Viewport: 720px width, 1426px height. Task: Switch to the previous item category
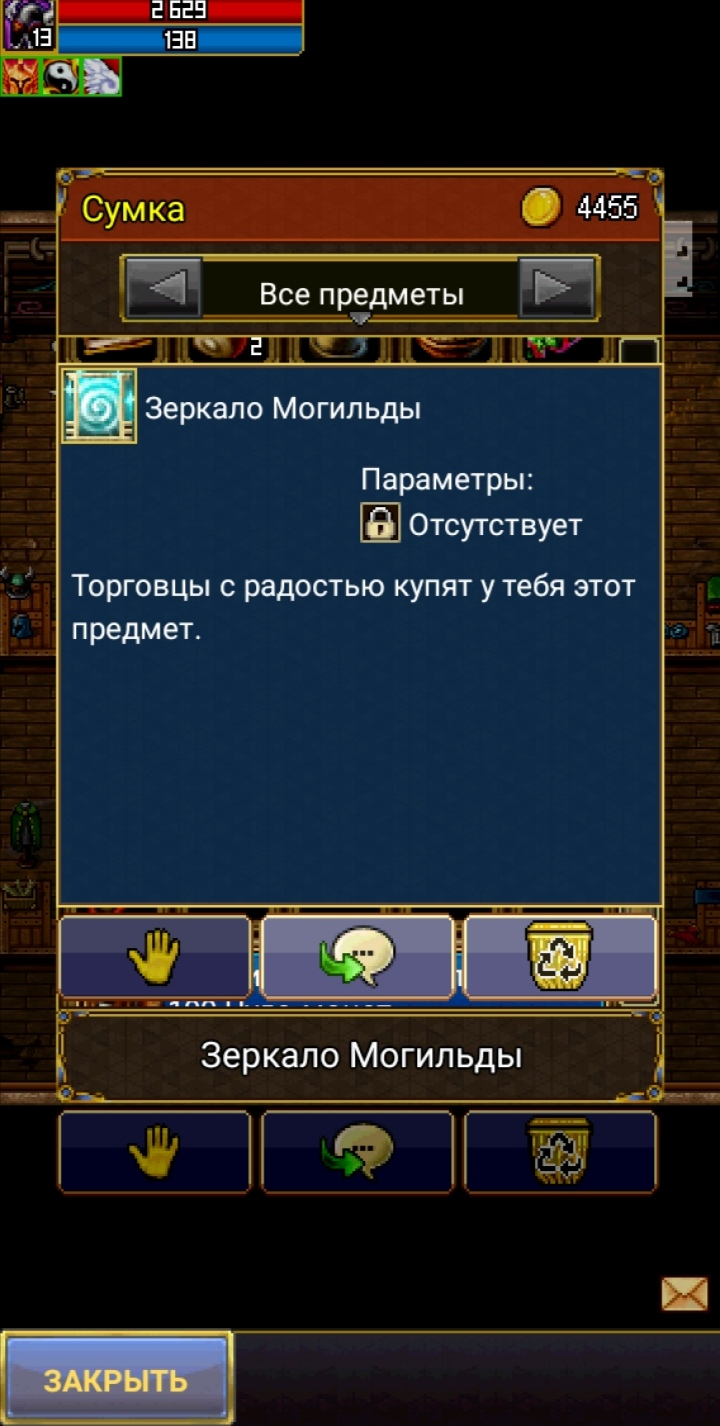click(x=162, y=290)
